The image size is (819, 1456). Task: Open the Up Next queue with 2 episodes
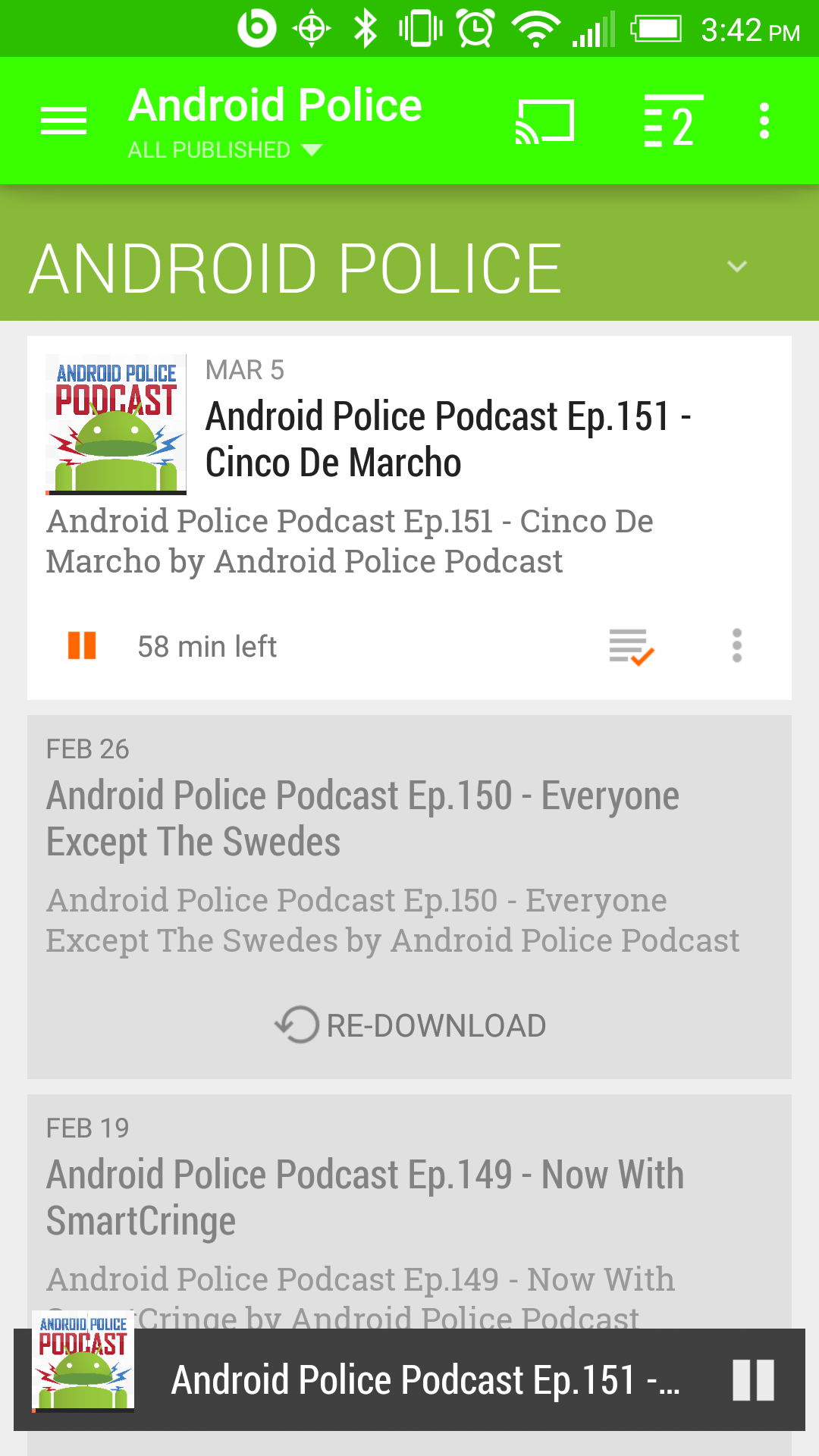tap(670, 120)
